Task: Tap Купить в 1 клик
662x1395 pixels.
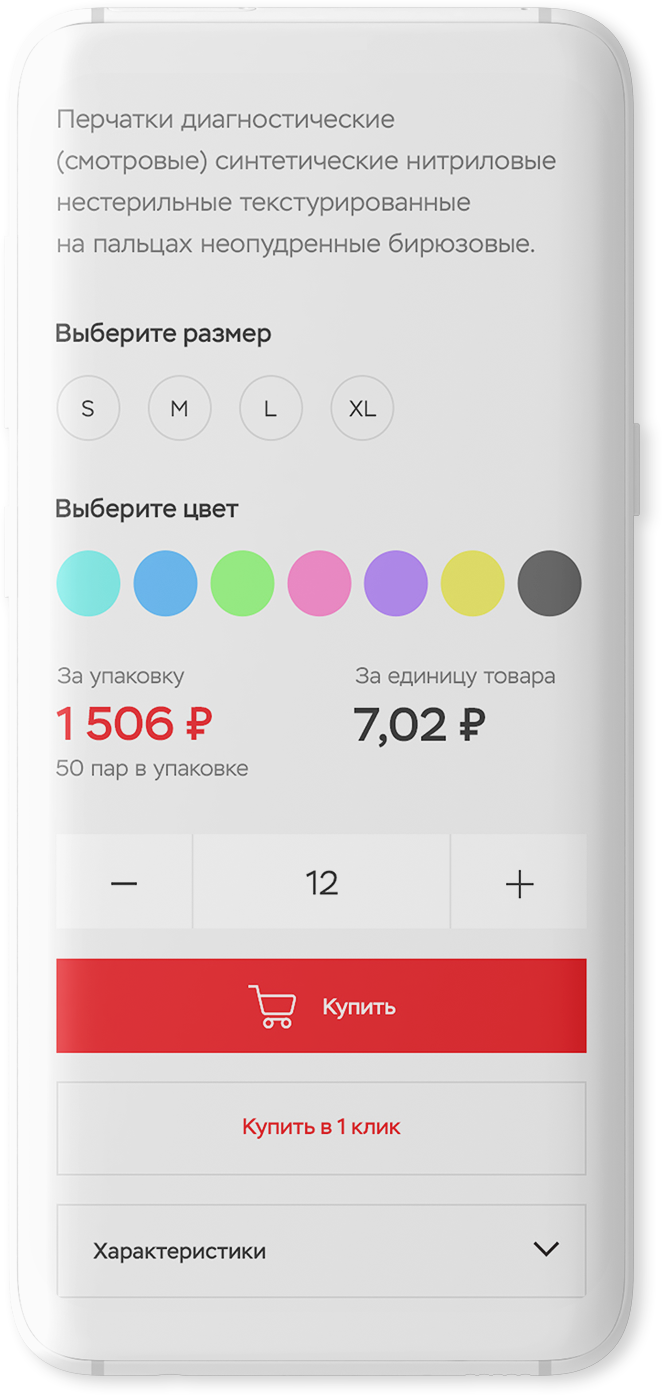Action: click(321, 1128)
